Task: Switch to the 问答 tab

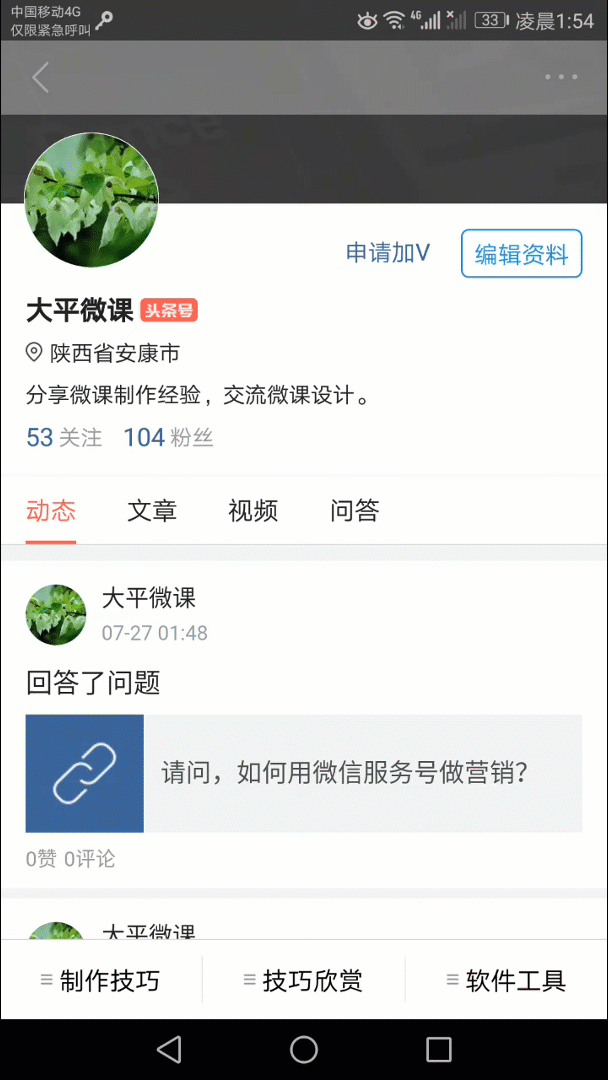Action: 355,511
